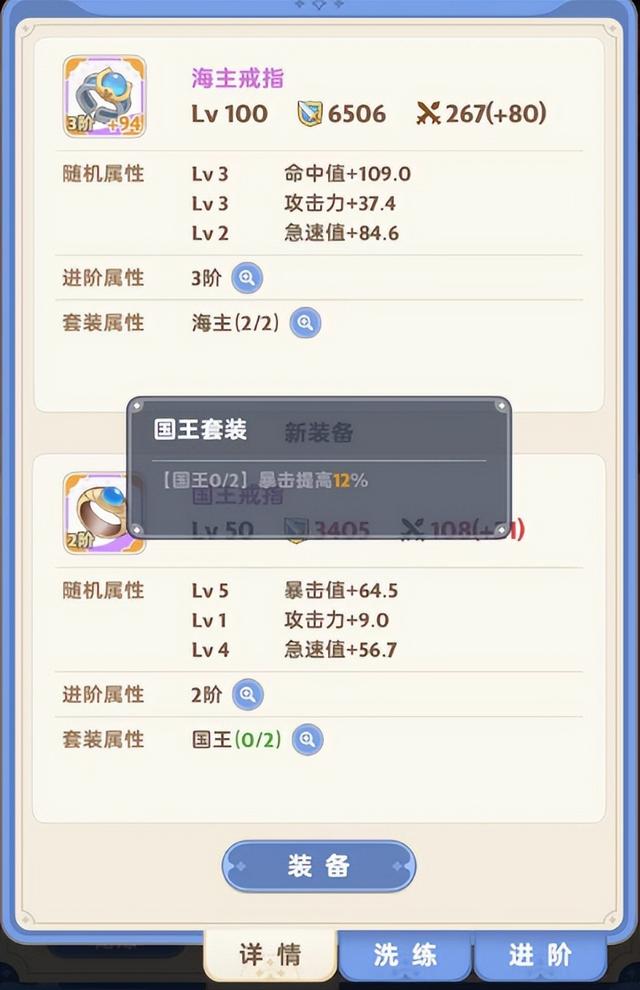The image size is (640, 990).
Task: Select the 详情 tab
Action: (270, 955)
